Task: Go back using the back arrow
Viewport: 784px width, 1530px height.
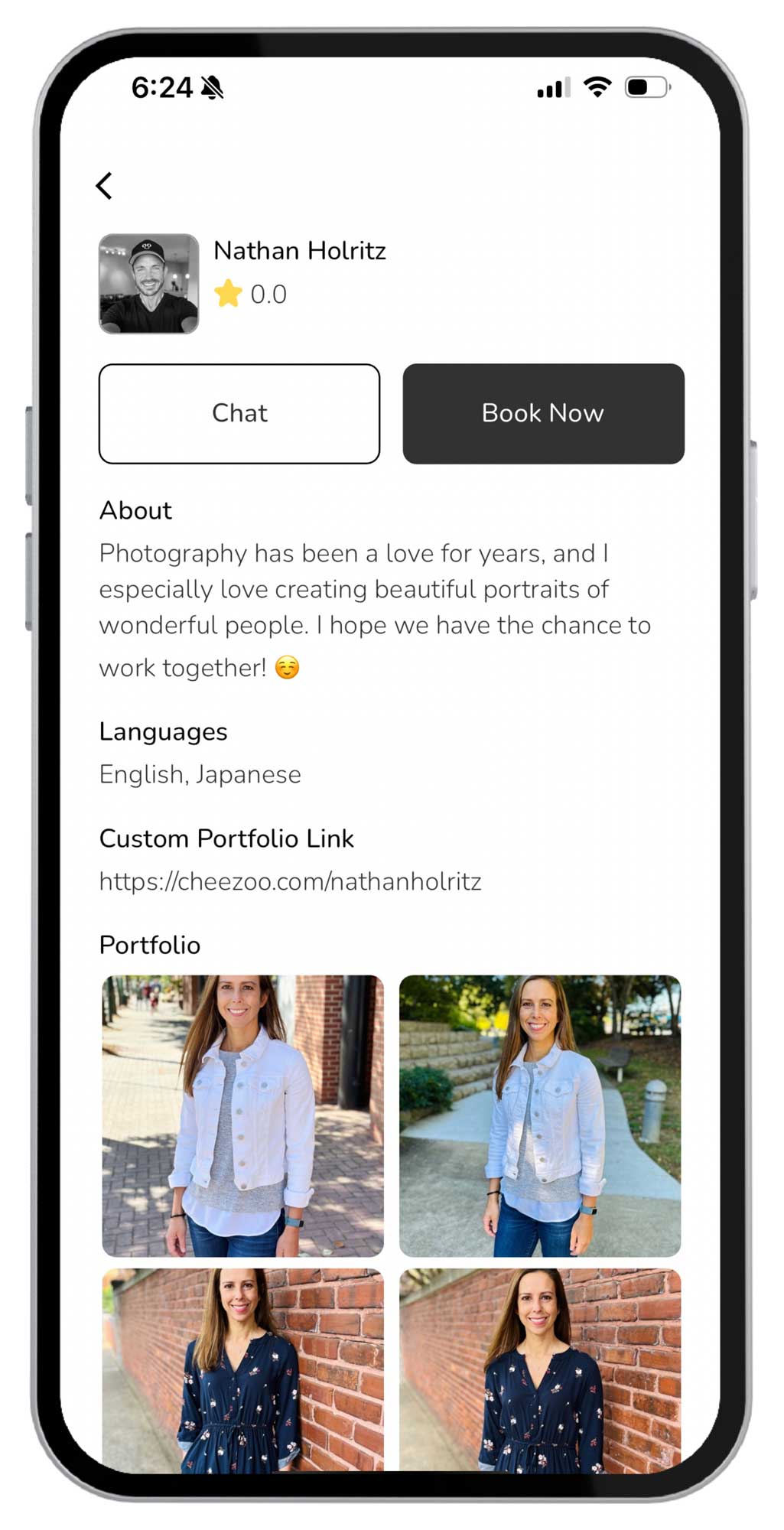Action: 105,185
